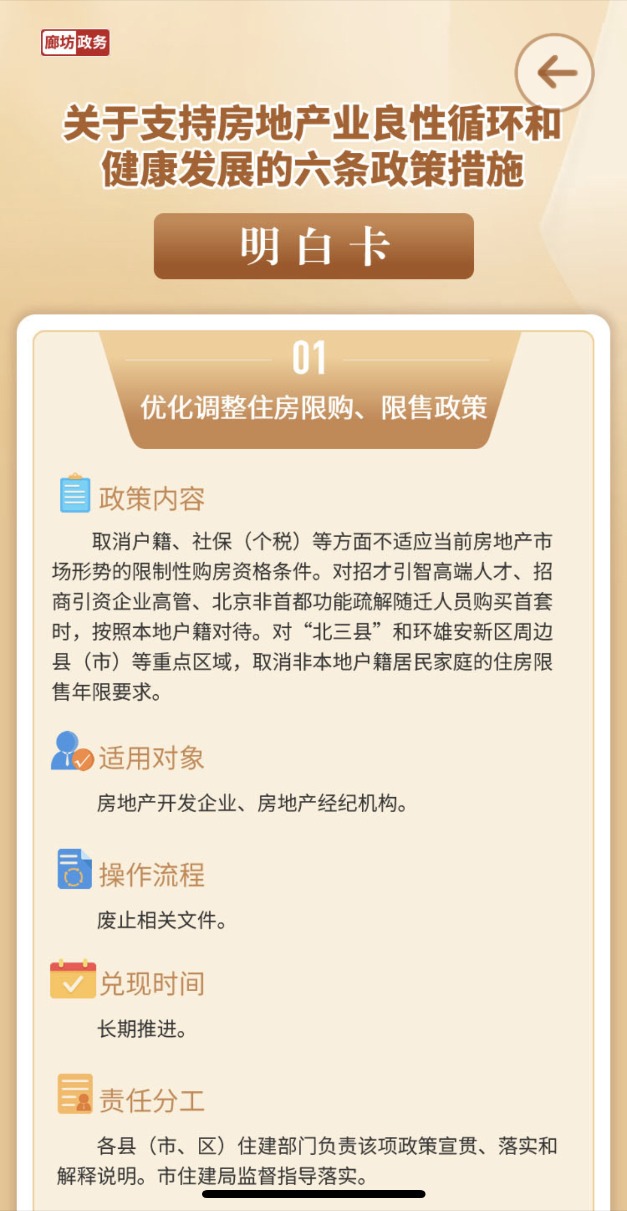This screenshot has width=627, height=1211.
Task: Tap the back arrow to return
Action: pos(555,72)
